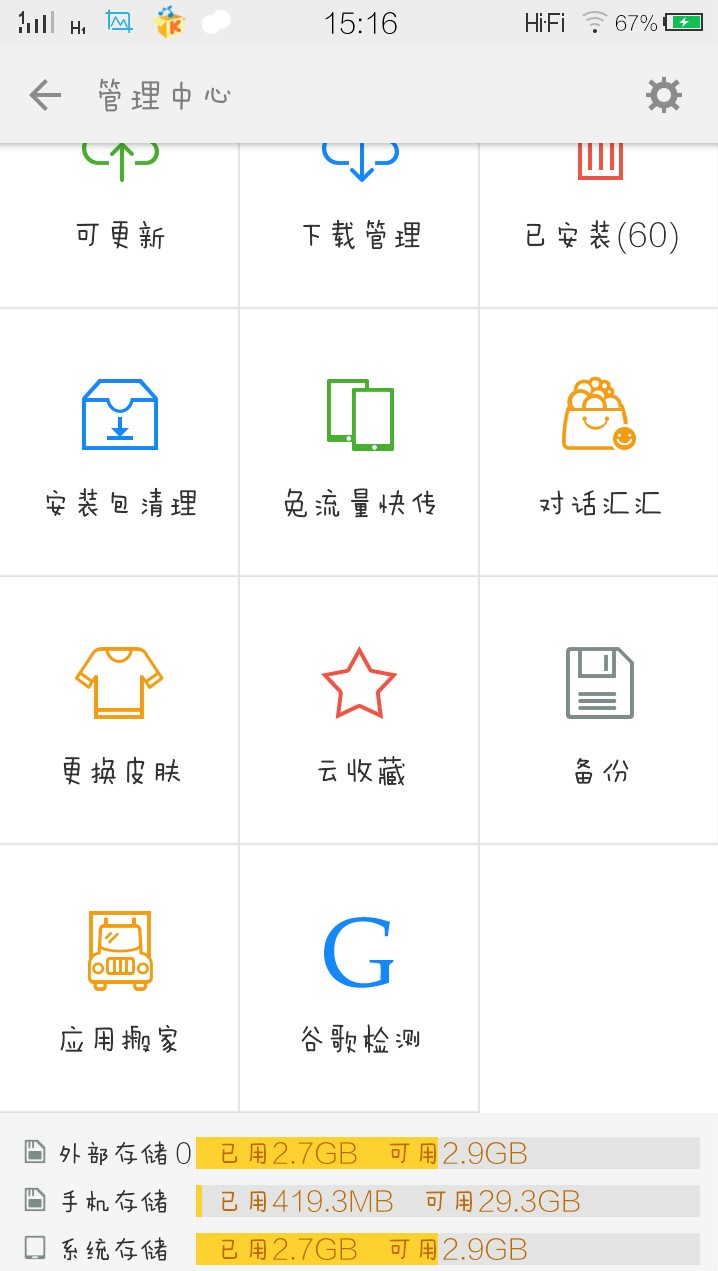Open 云收藏 cloud favorites
Screen dimensions: 718x1271
coord(360,711)
